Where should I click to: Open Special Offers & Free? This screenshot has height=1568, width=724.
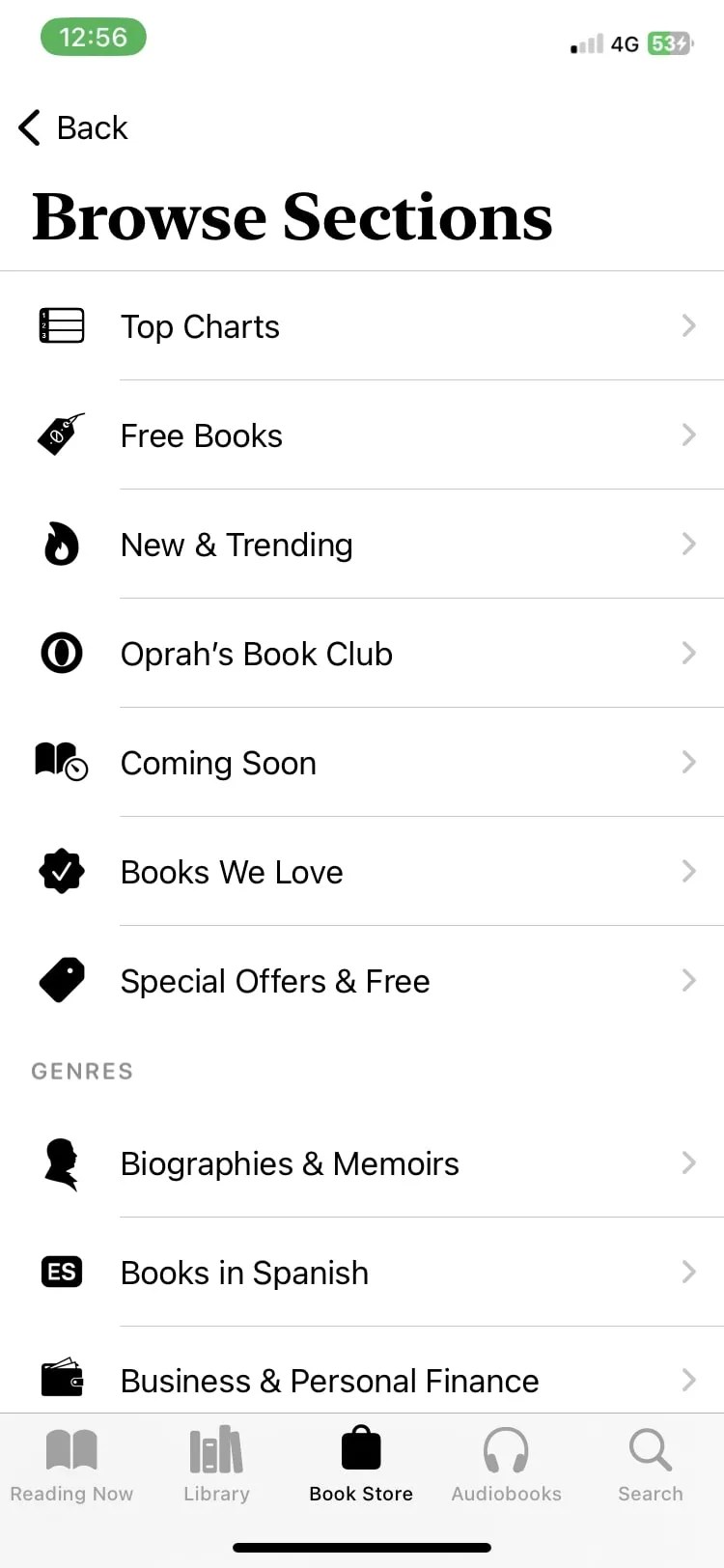pos(274,981)
